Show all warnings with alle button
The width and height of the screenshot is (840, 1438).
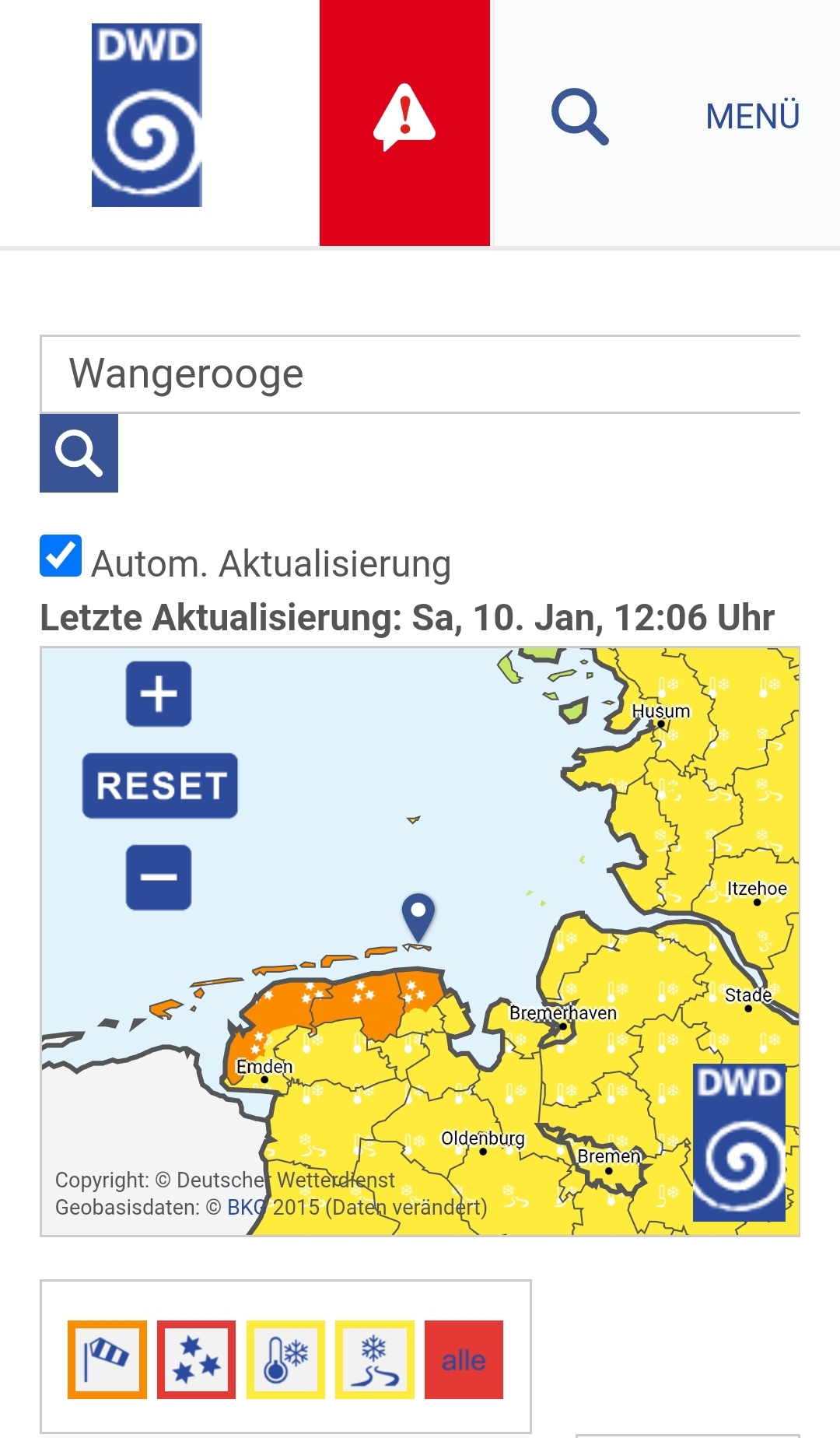coord(464,1359)
